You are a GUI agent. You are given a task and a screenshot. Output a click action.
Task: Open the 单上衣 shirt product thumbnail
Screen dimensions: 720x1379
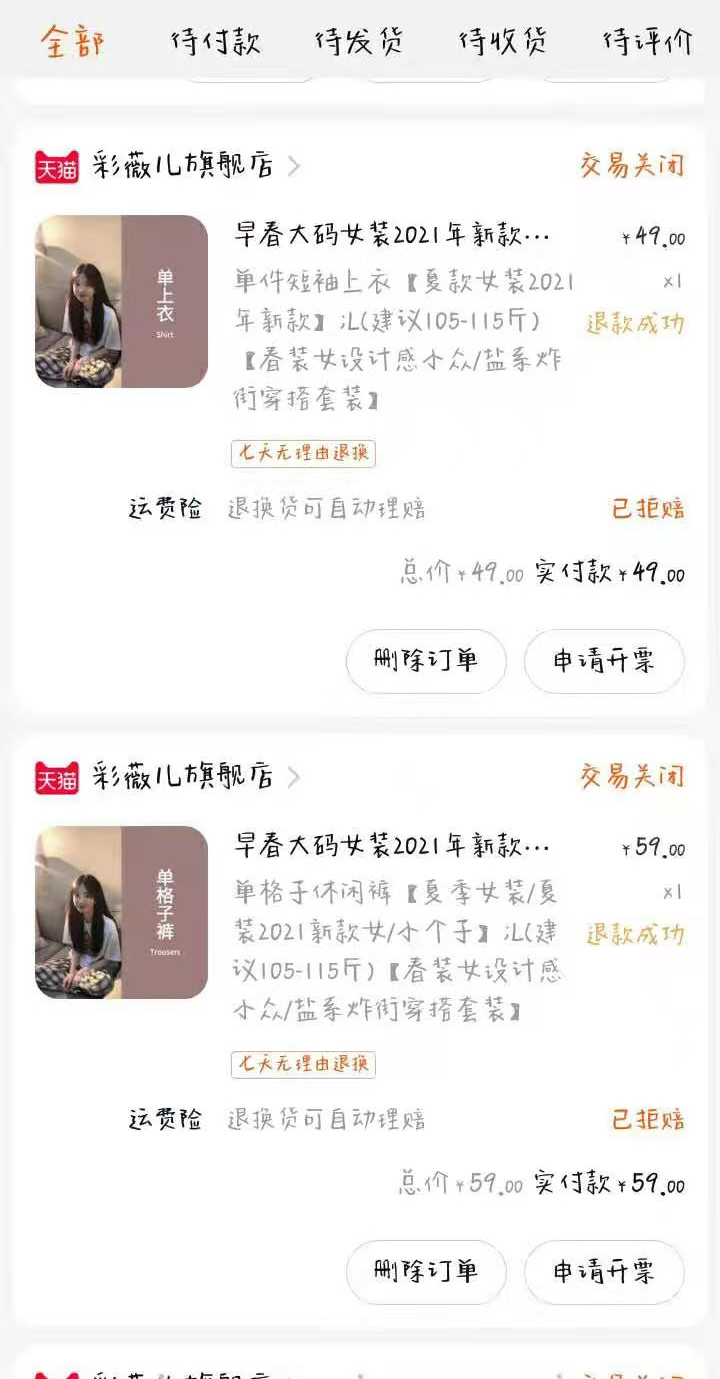pyautogui.click(x=120, y=300)
